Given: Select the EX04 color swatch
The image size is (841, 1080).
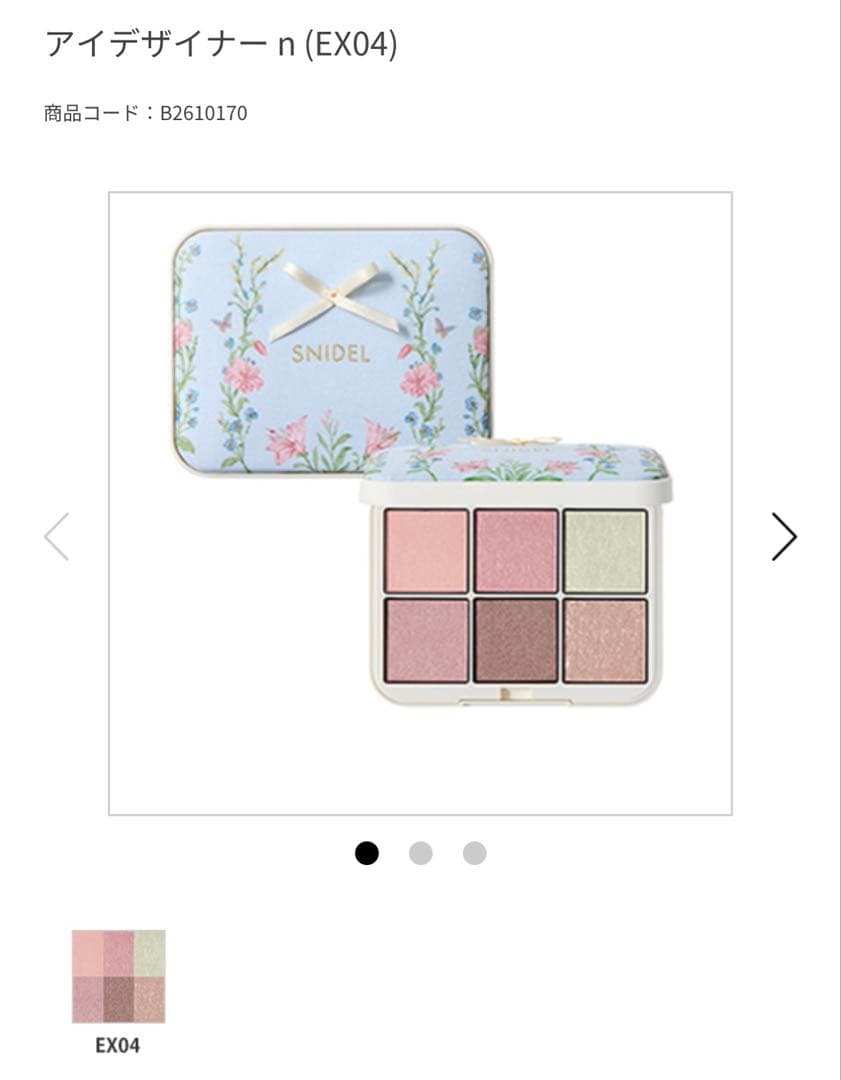Looking at the screenshot, I should tap(118, 977).
